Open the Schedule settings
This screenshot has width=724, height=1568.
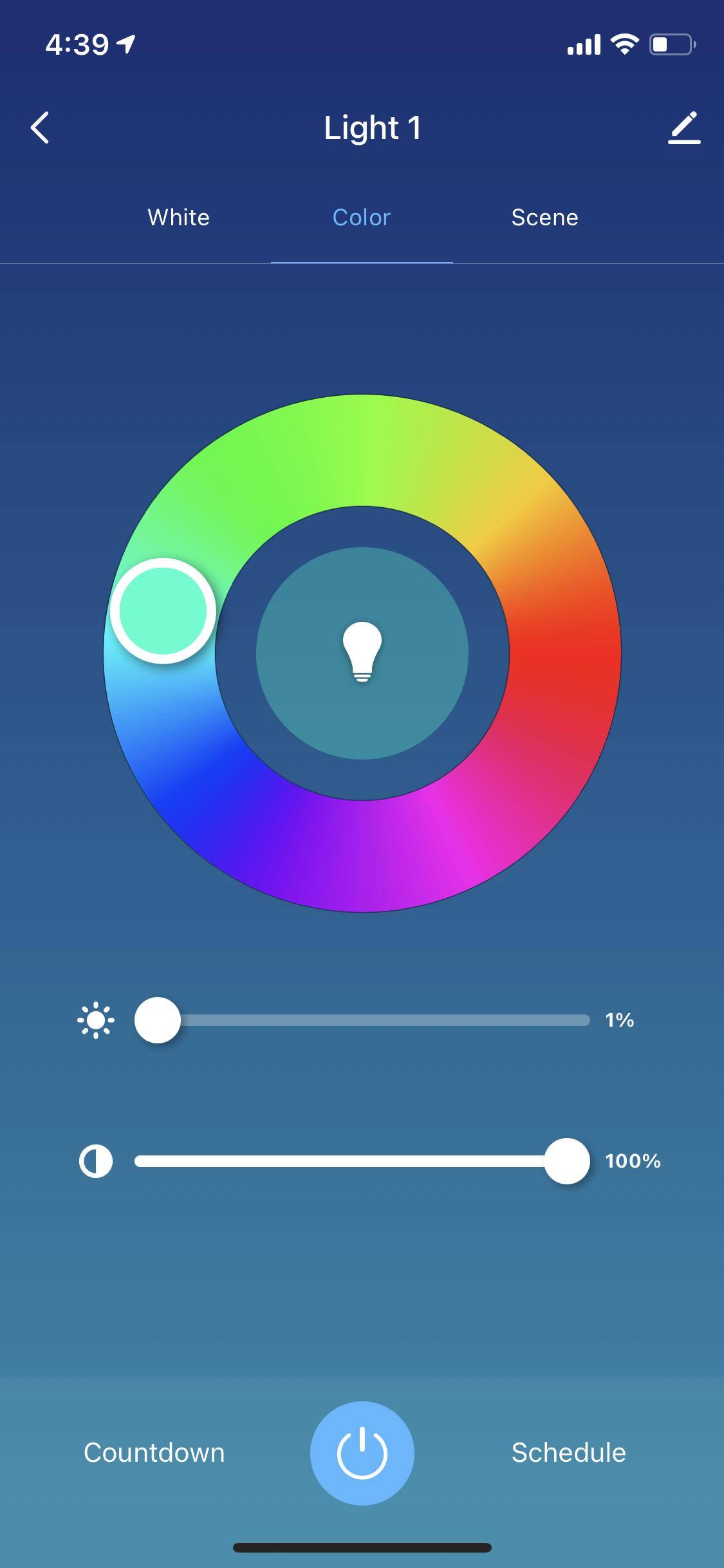click(568, 1453)
